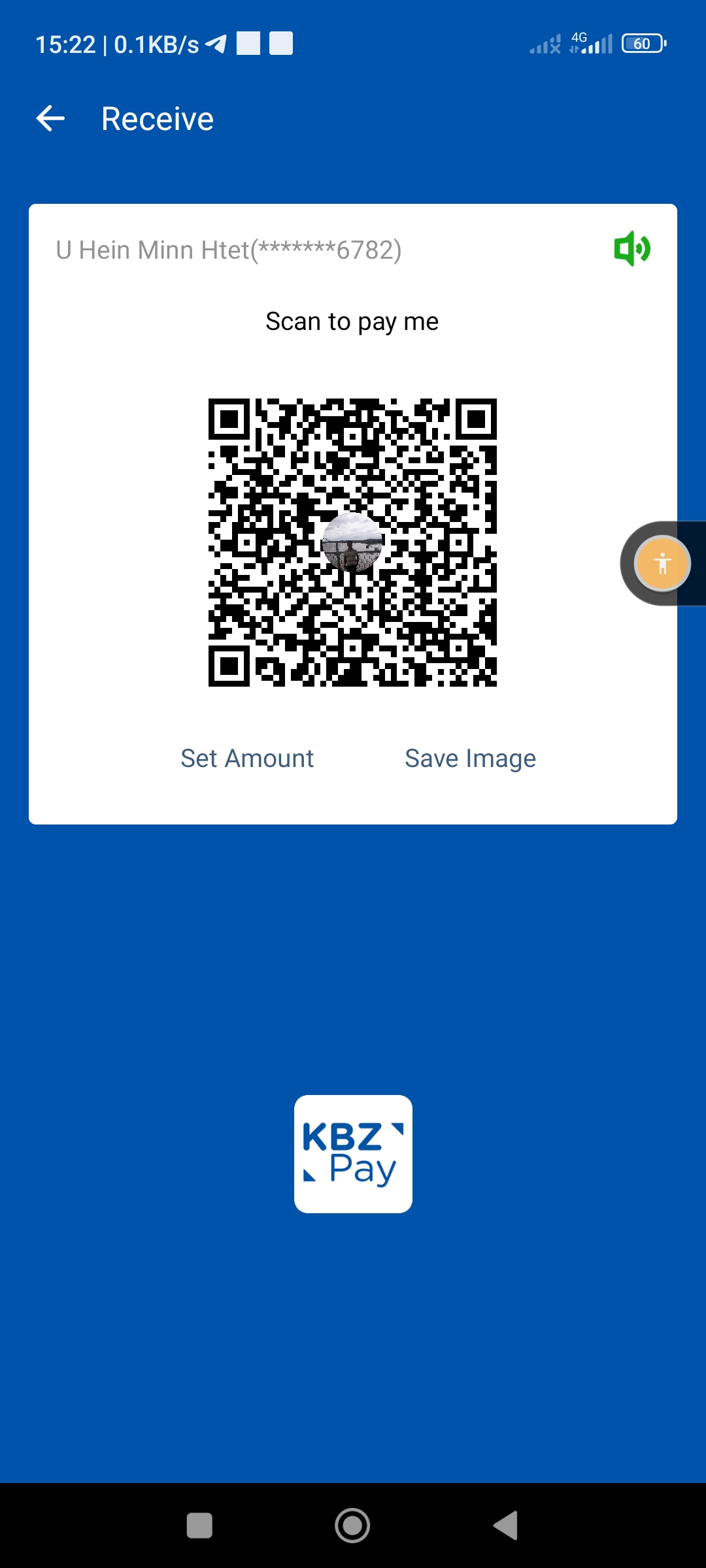This screenshot has width=706, height=1568.
Task: Open the floating orange accessibility button
Action: point(662,563)
